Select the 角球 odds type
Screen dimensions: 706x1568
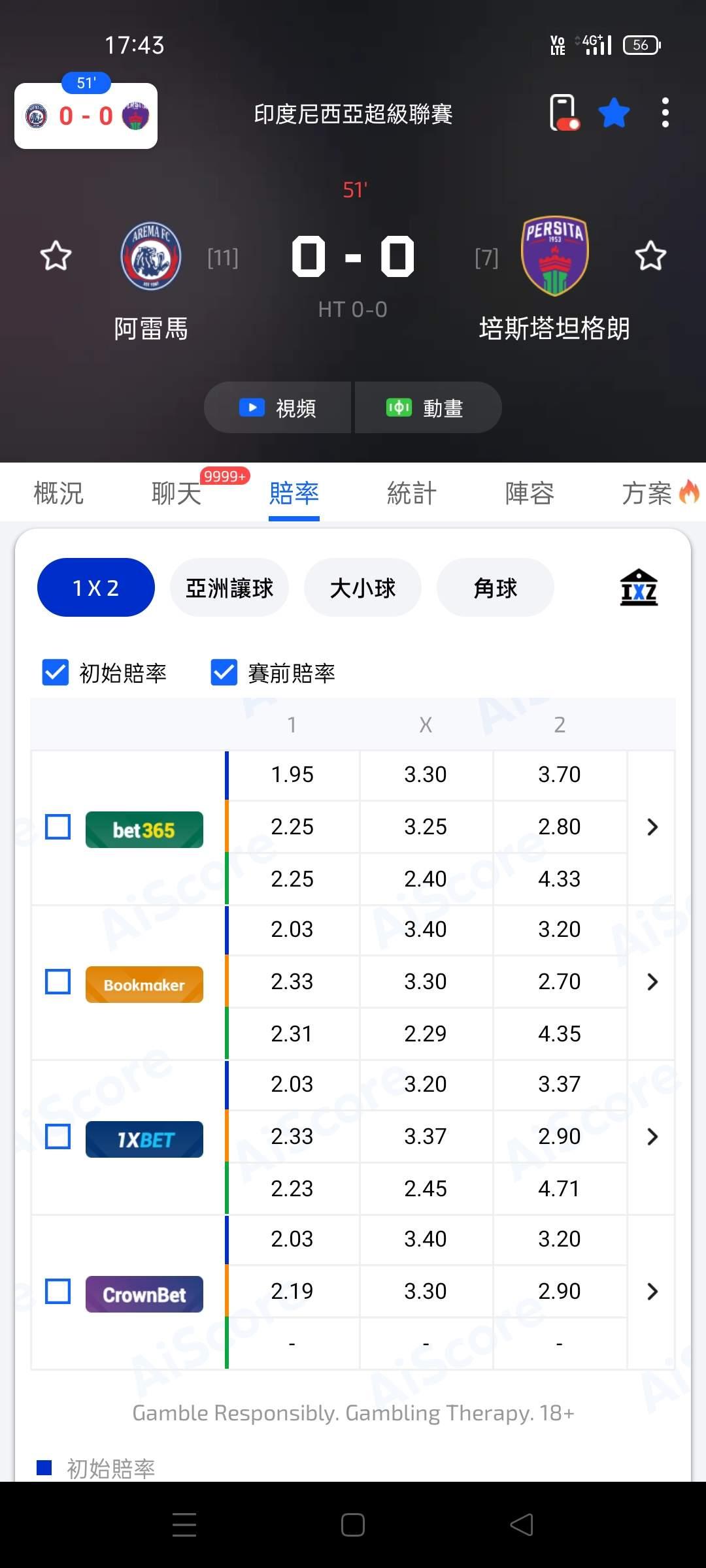tap(496, 588)
